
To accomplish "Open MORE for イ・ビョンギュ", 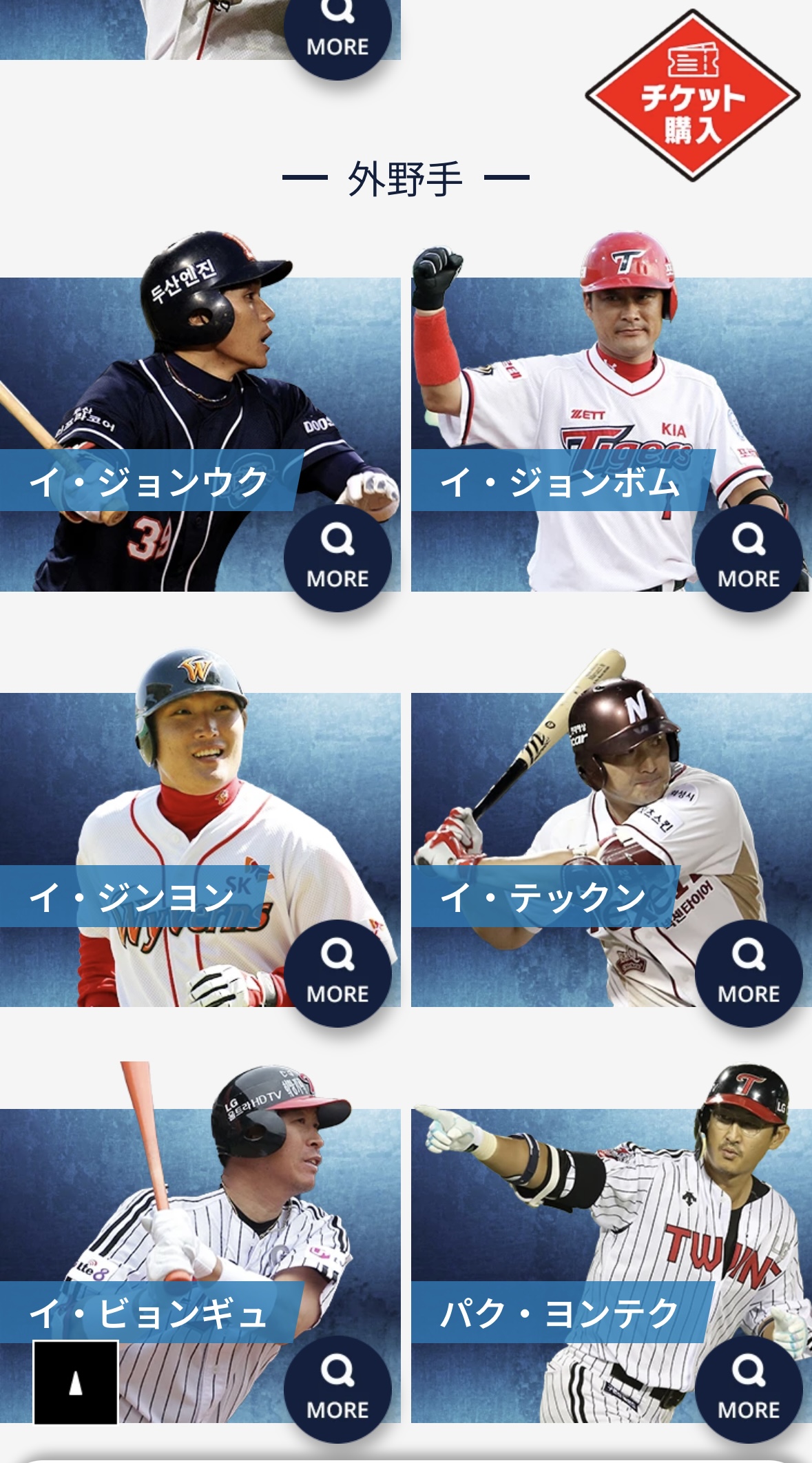I will coord(337,1389).
